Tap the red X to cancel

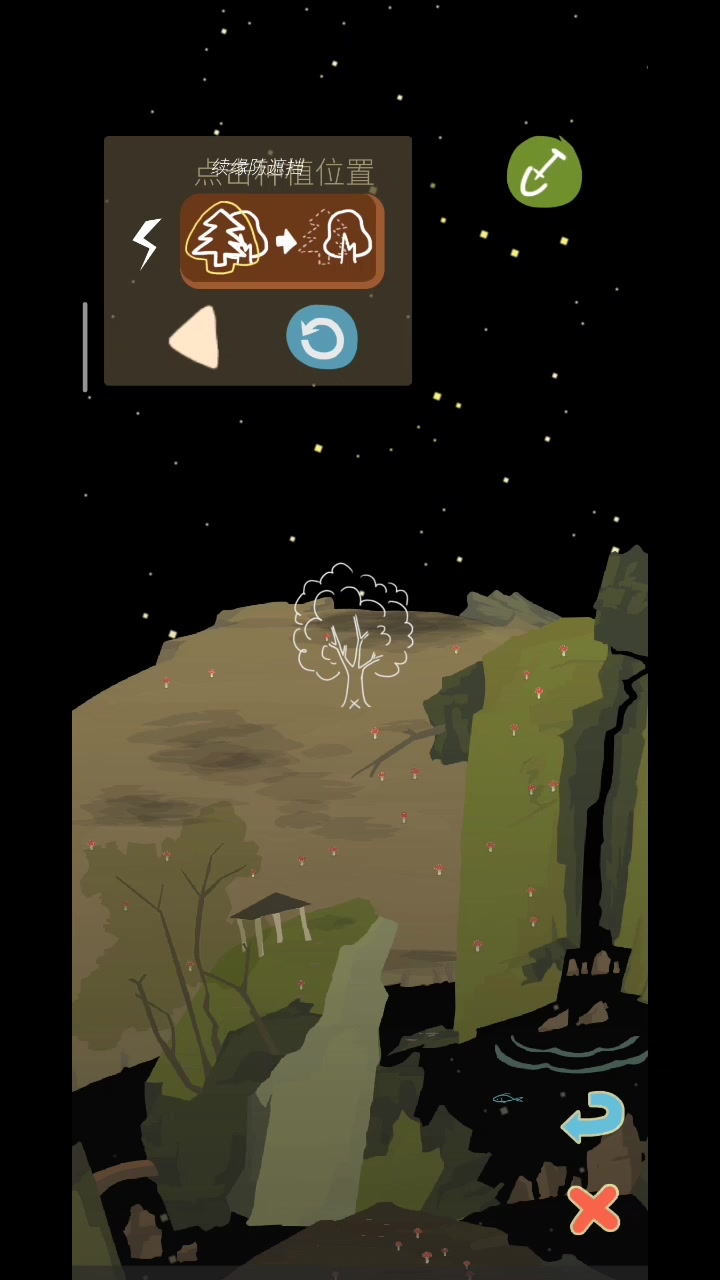594,1209
